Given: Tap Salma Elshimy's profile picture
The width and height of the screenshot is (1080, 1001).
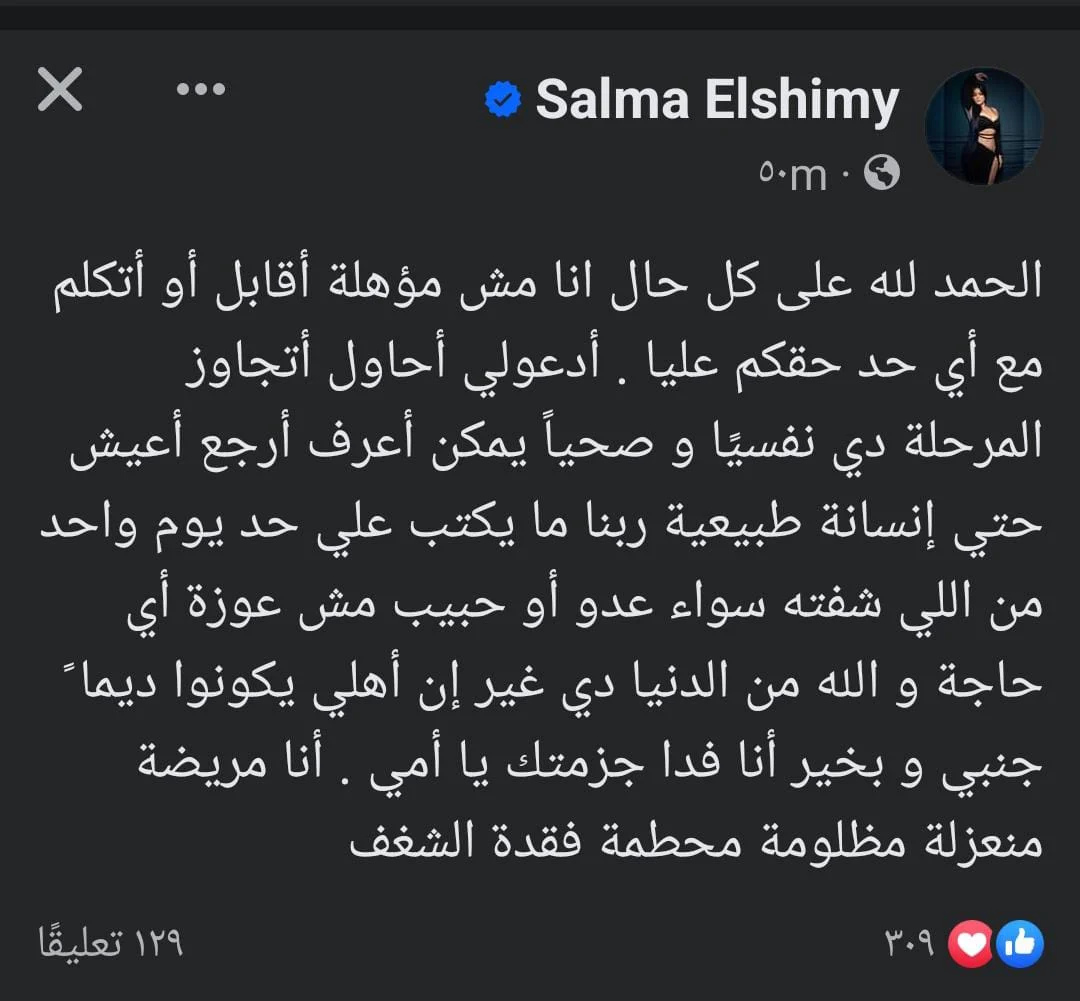Looking at the screenshot, I should click(x=984, y=126).
